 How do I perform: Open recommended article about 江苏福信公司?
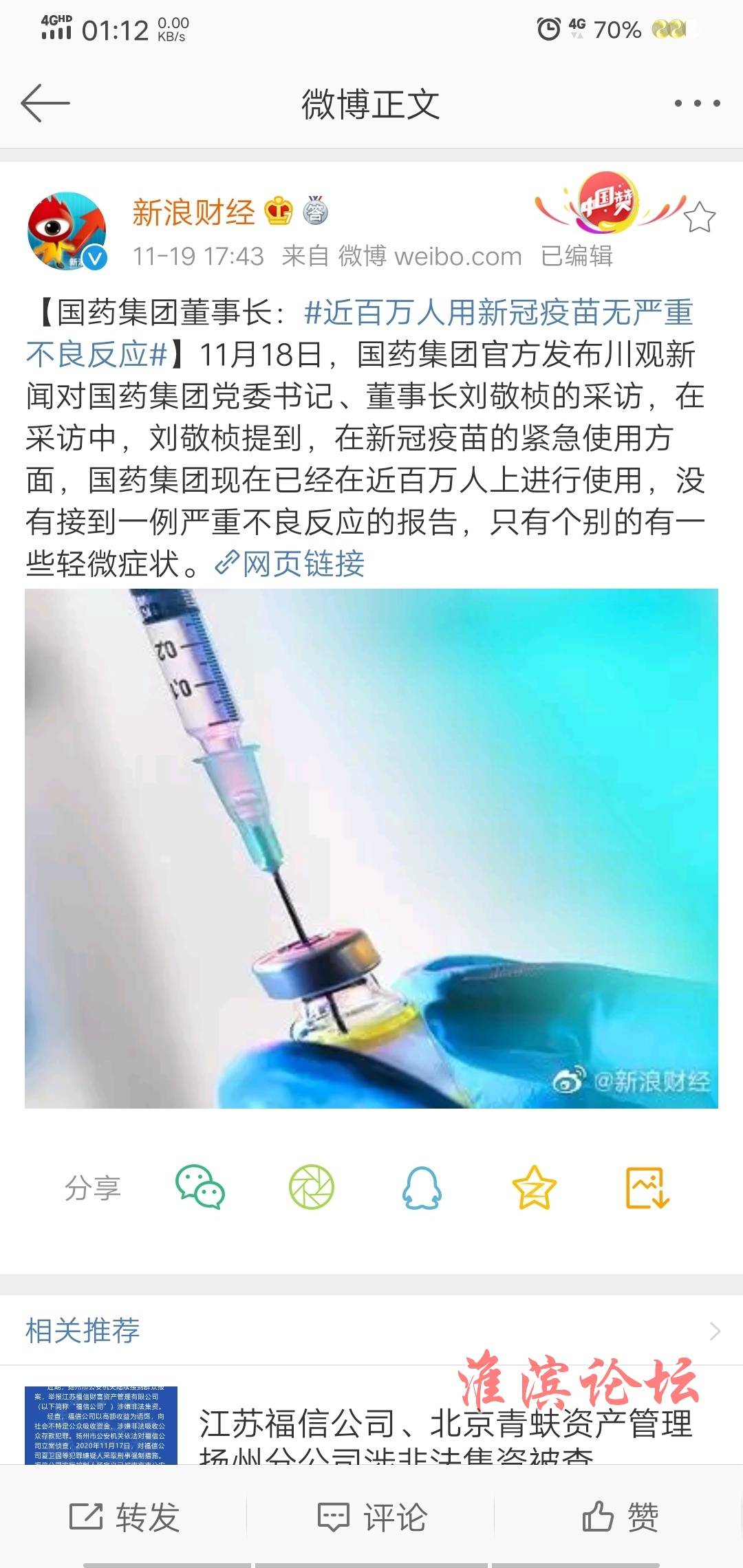pyautogui.click(x=444, y=1424)
